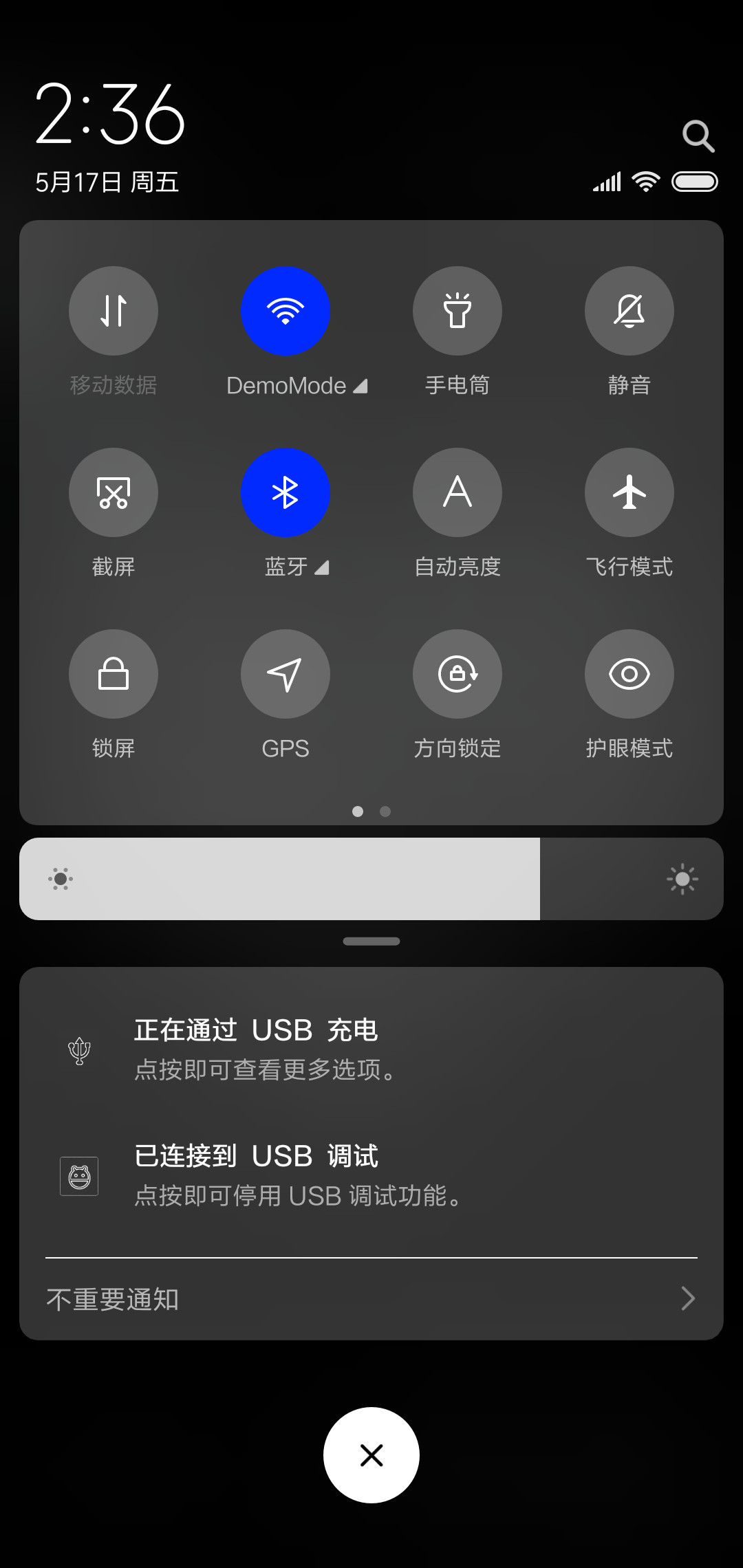Open the search icon at top right
This screenshot has height=1568, width=743.
(x=698, y=136)
